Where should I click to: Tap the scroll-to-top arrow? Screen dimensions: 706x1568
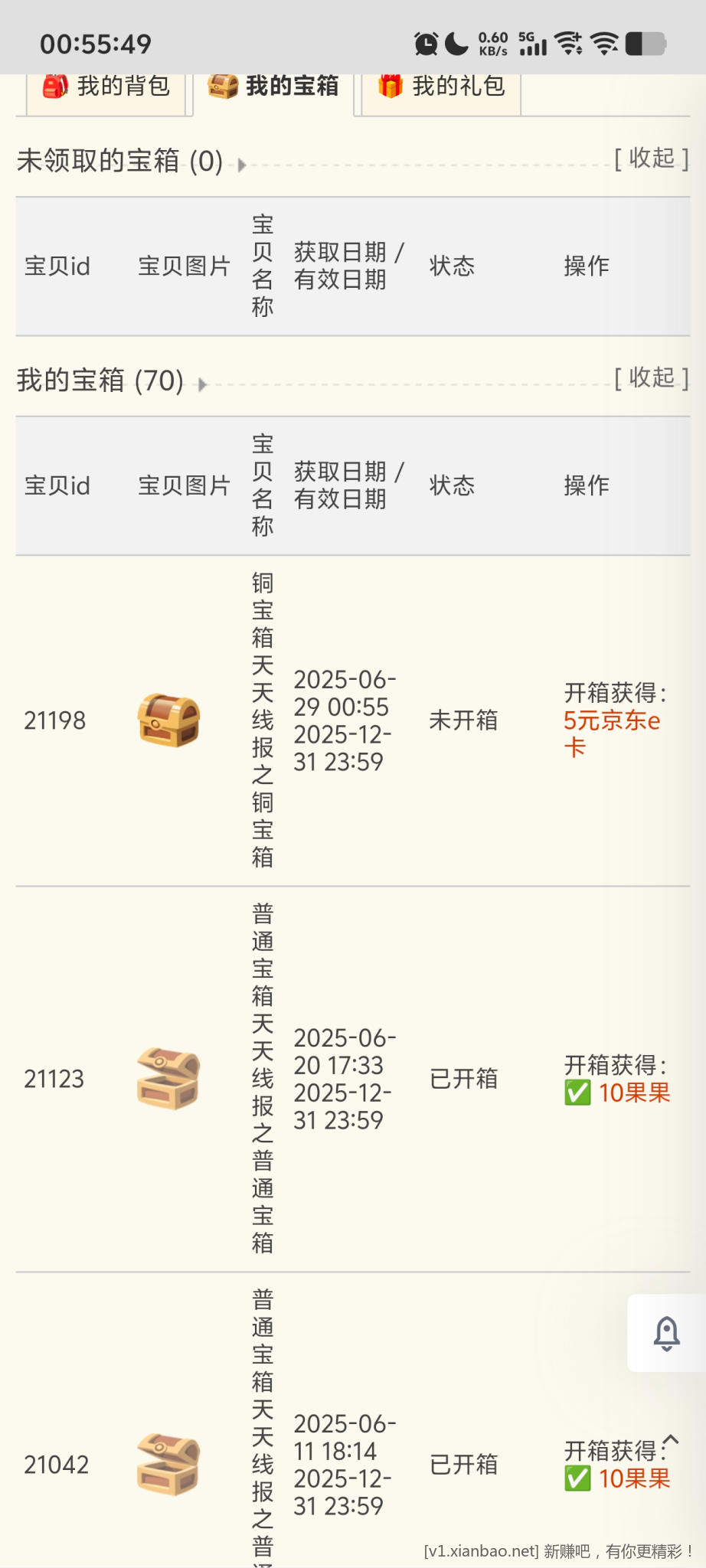671,1440
